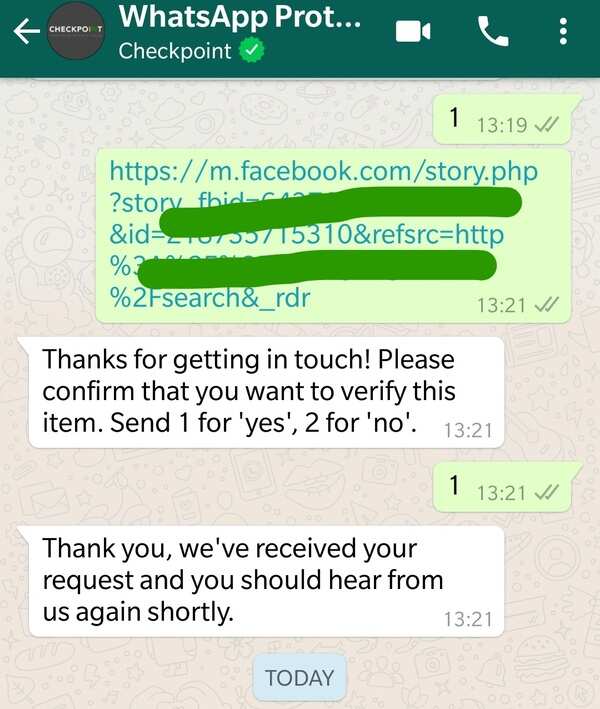Image resolution: width=600 pixels, height=709 pixels.
Task: Go back to the chat list
Action: [x=22, y=32]
